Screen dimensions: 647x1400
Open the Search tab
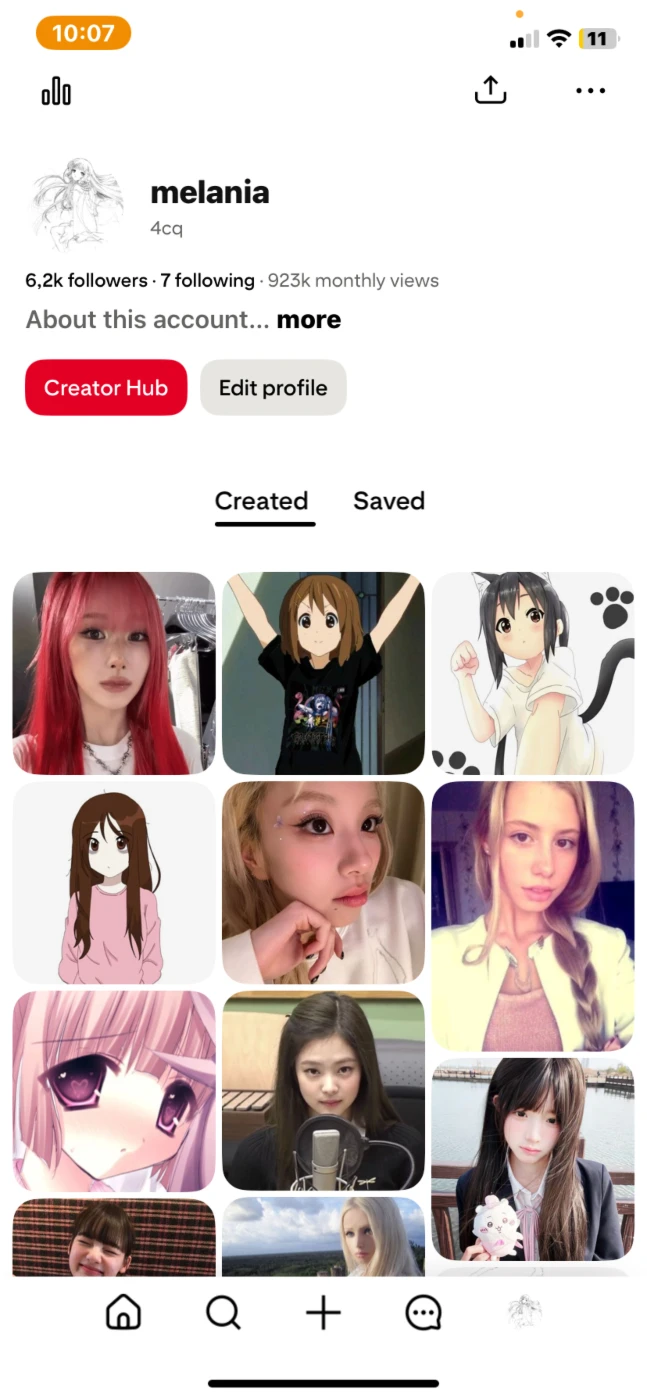pos(223,1313)
